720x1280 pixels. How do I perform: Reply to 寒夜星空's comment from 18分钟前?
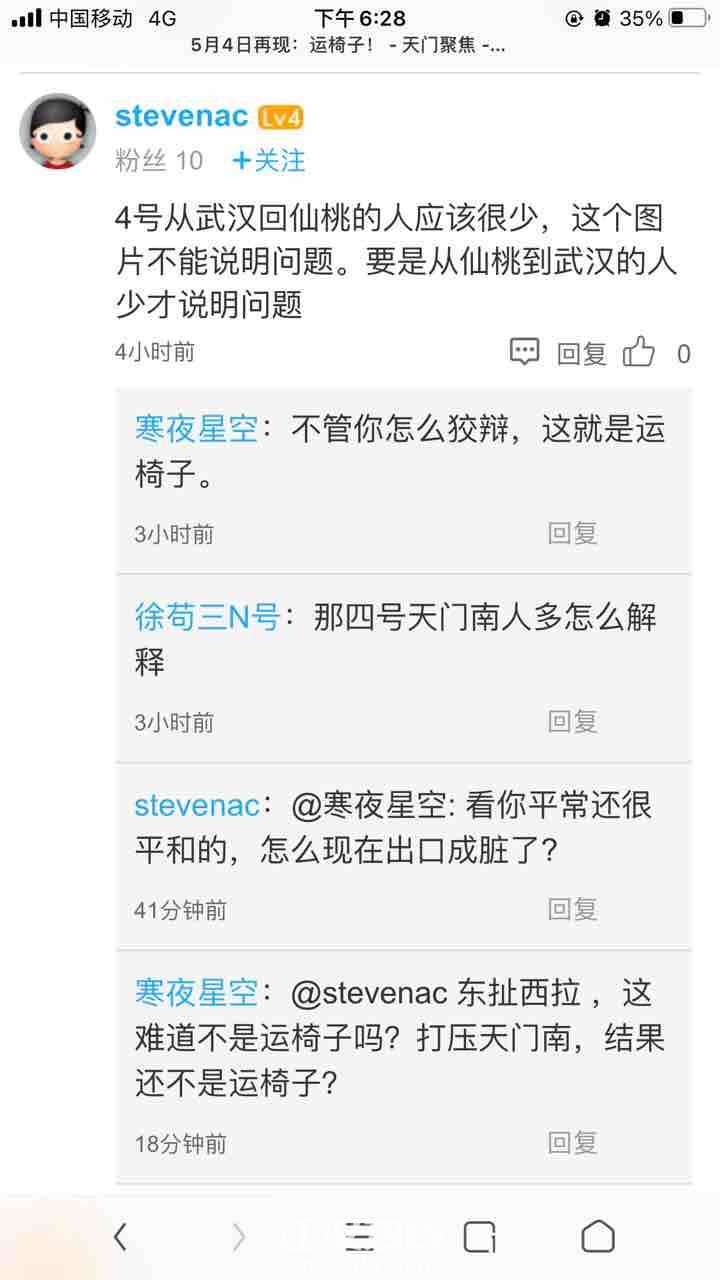(572, 1143)
